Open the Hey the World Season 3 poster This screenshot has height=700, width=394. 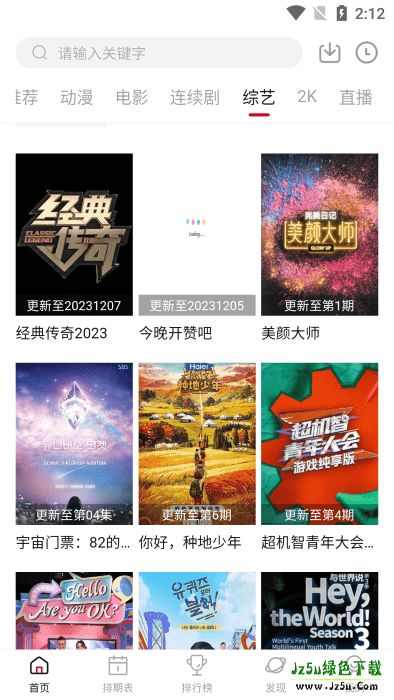coord(319,610)
